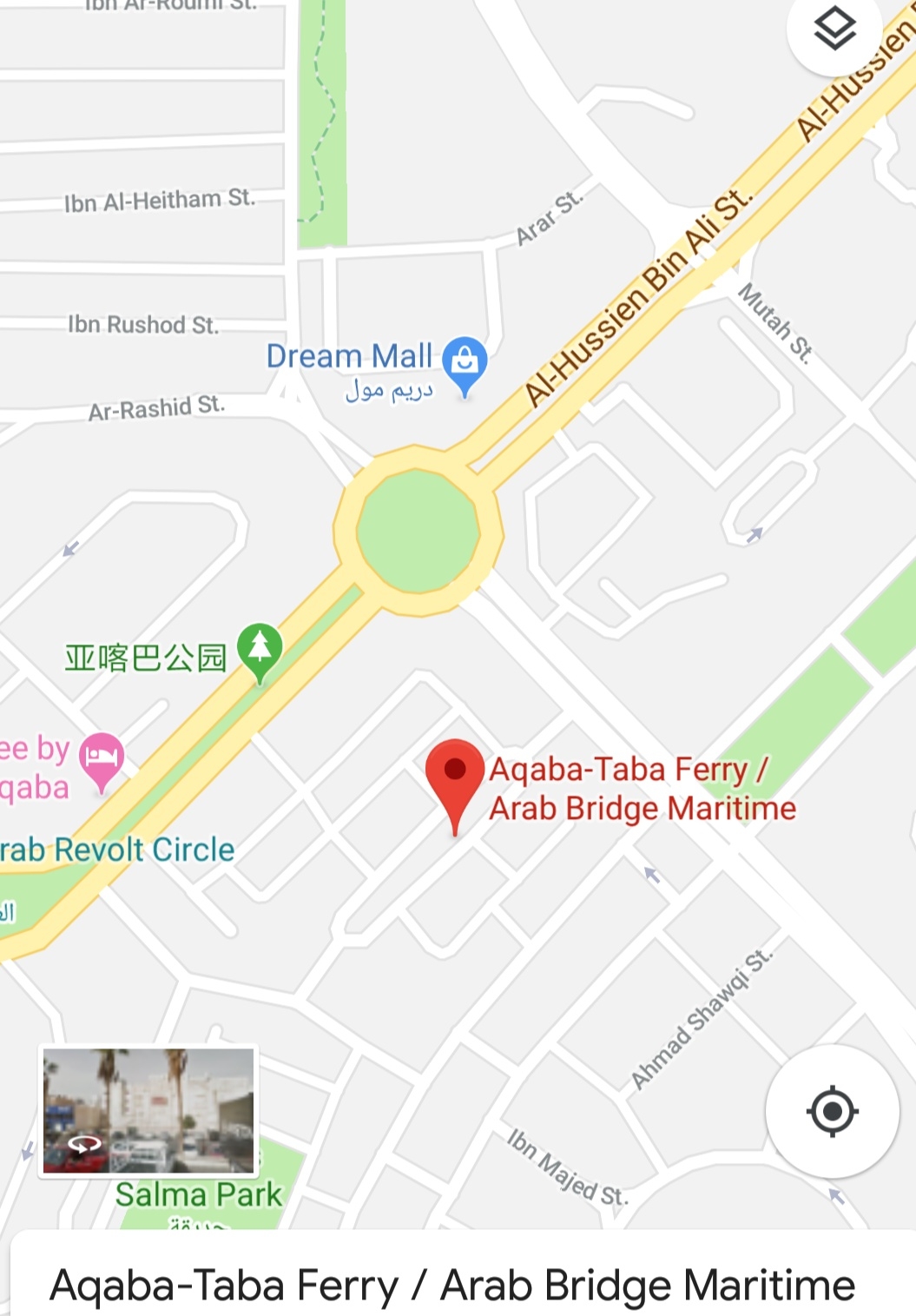Tap the Dream Mall shopping pin
The height and width of the screenshot is (1316, 916).
[x=465, y=362]
